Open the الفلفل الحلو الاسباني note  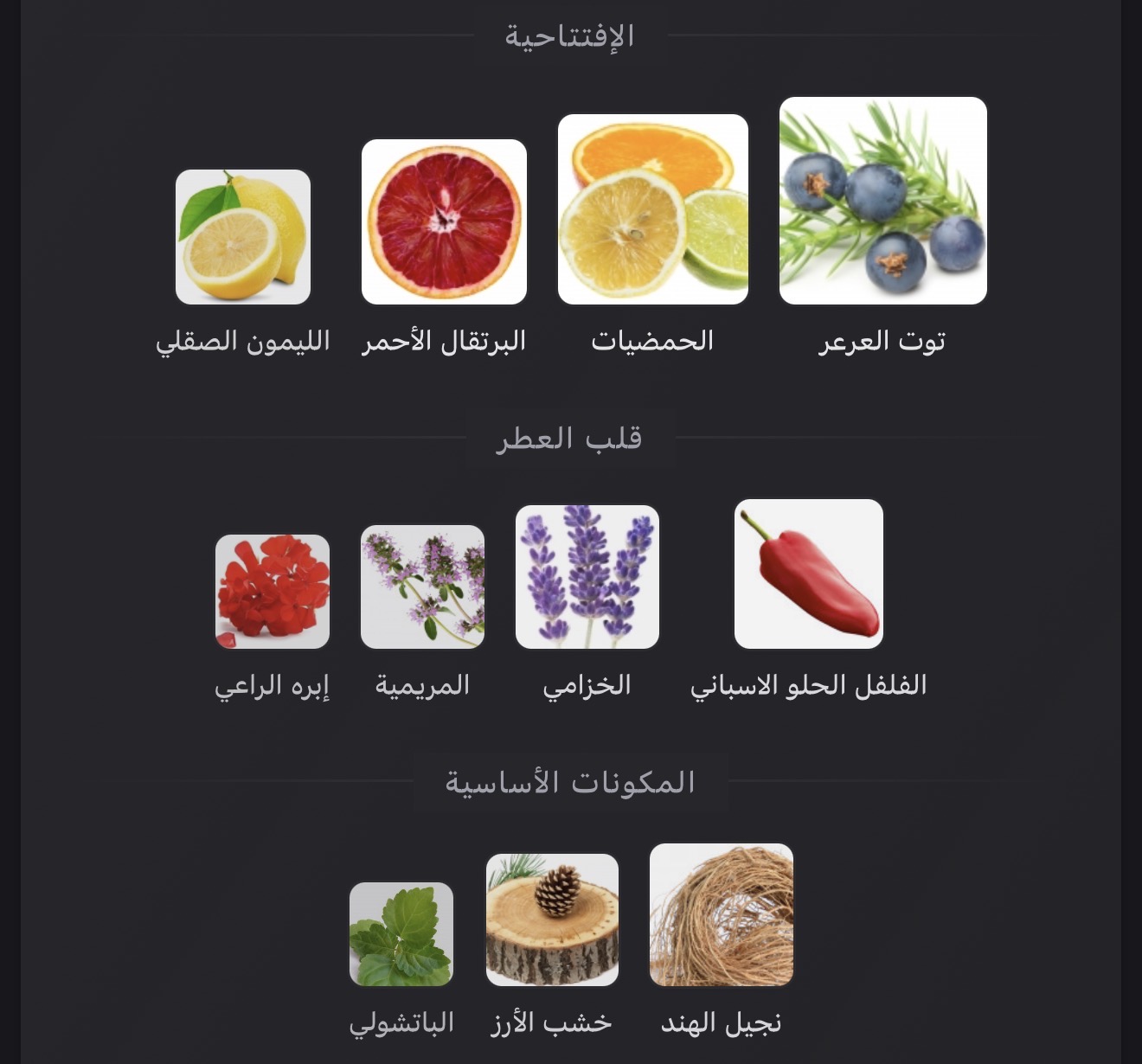click(809, 574)
